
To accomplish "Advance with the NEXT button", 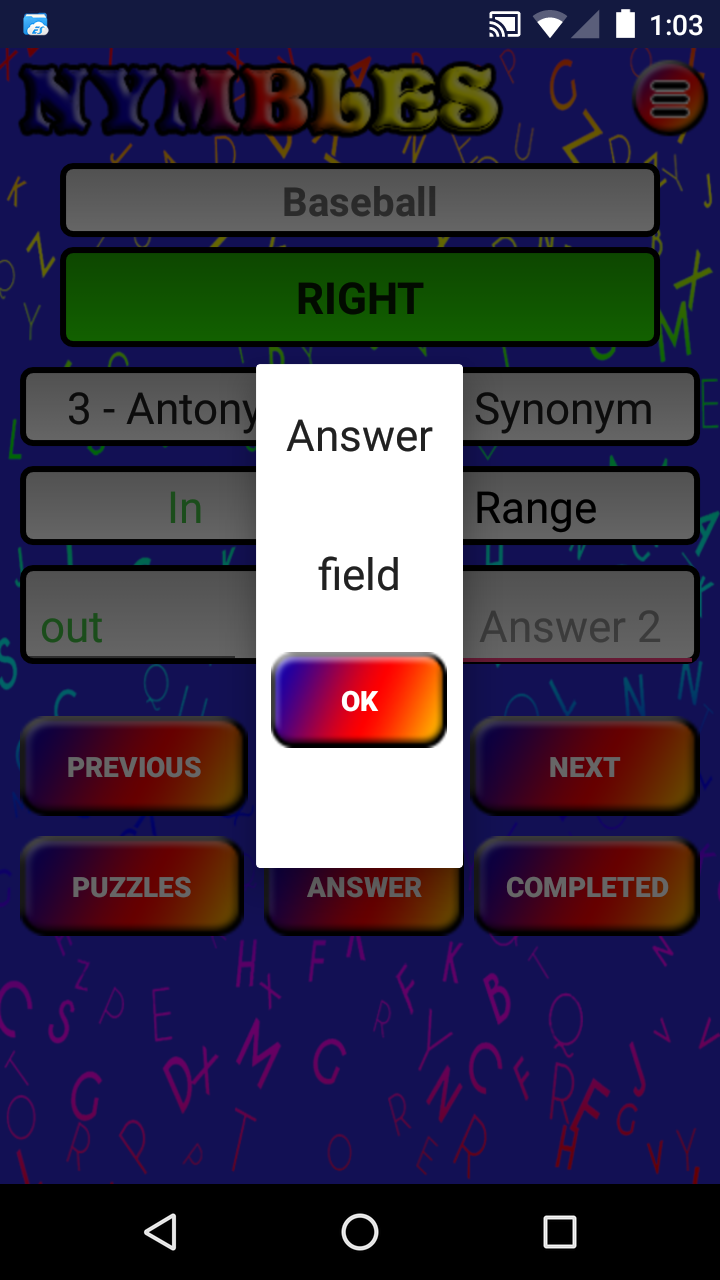I will pos(584,766).
